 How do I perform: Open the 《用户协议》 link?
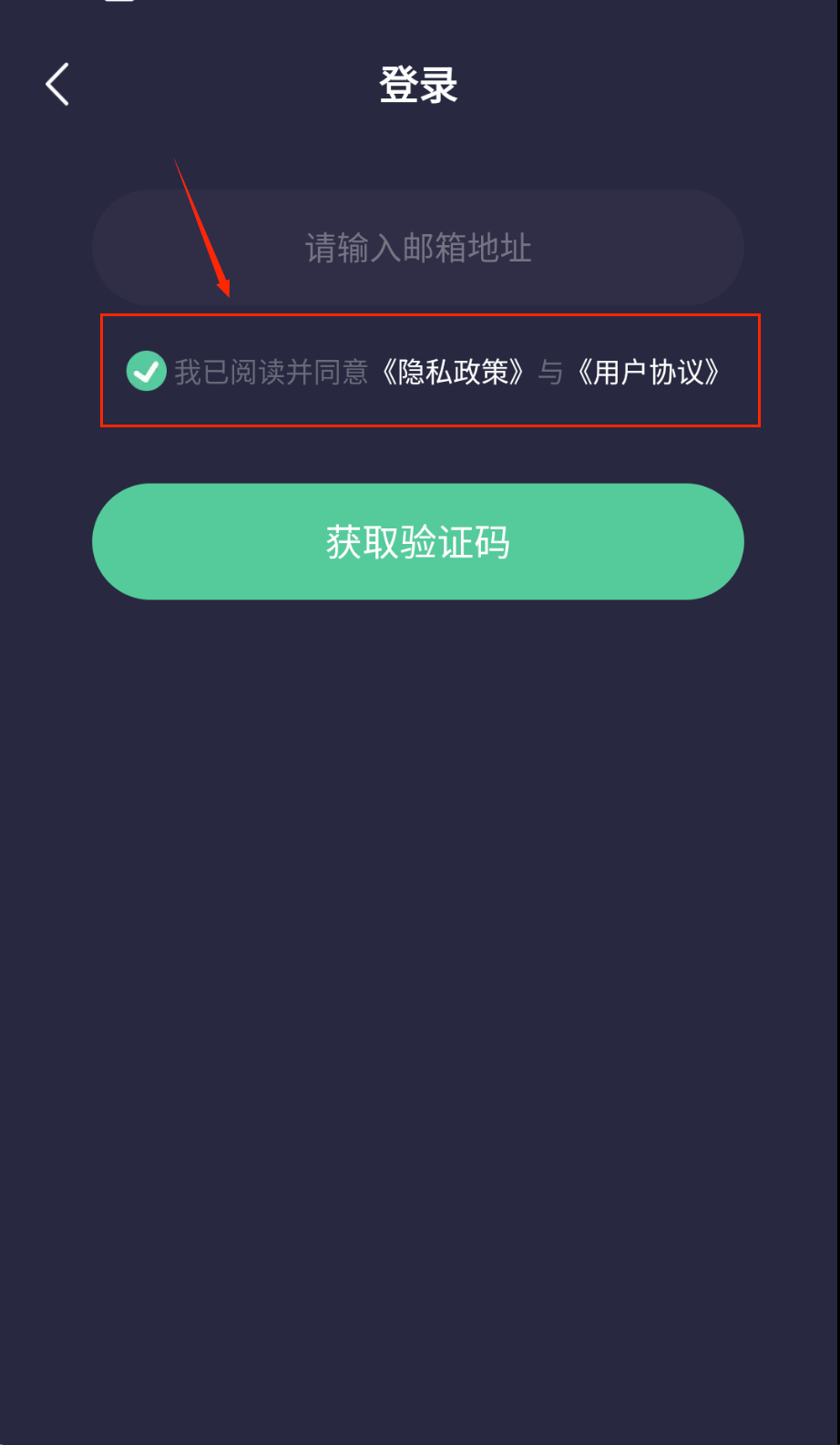point(649,372)
